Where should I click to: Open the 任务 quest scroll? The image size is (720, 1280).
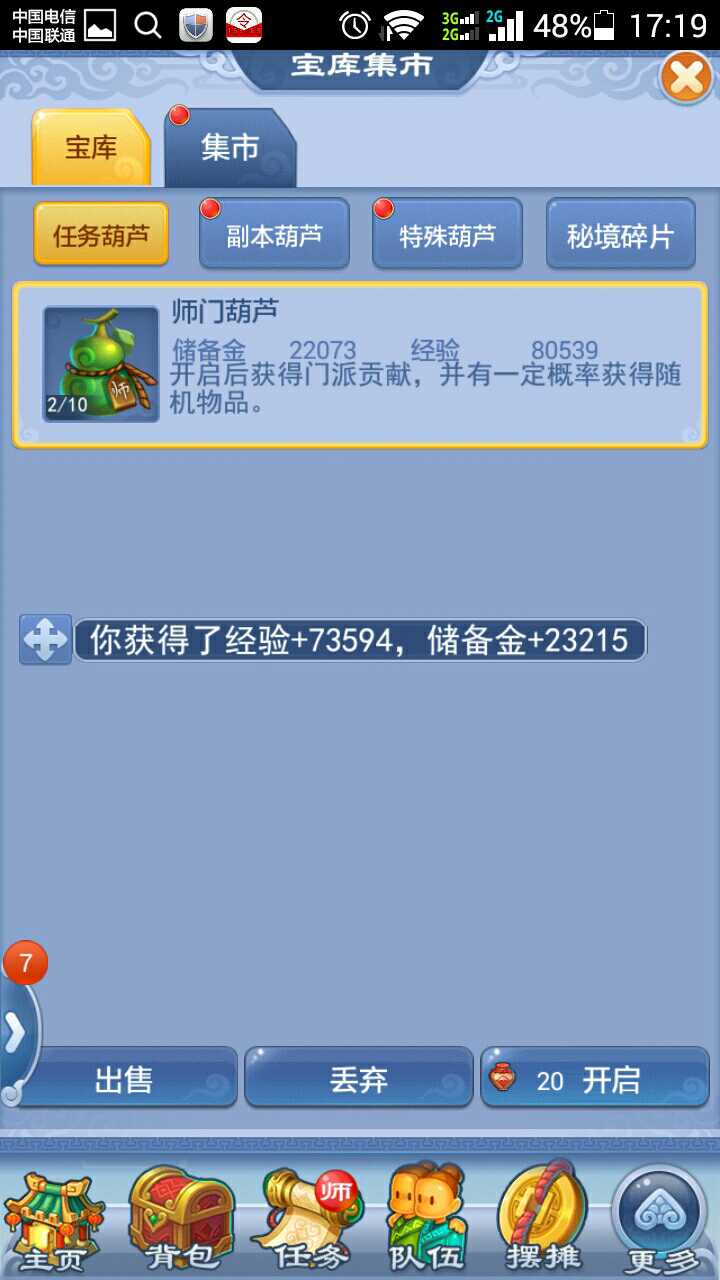(303, 1220)
